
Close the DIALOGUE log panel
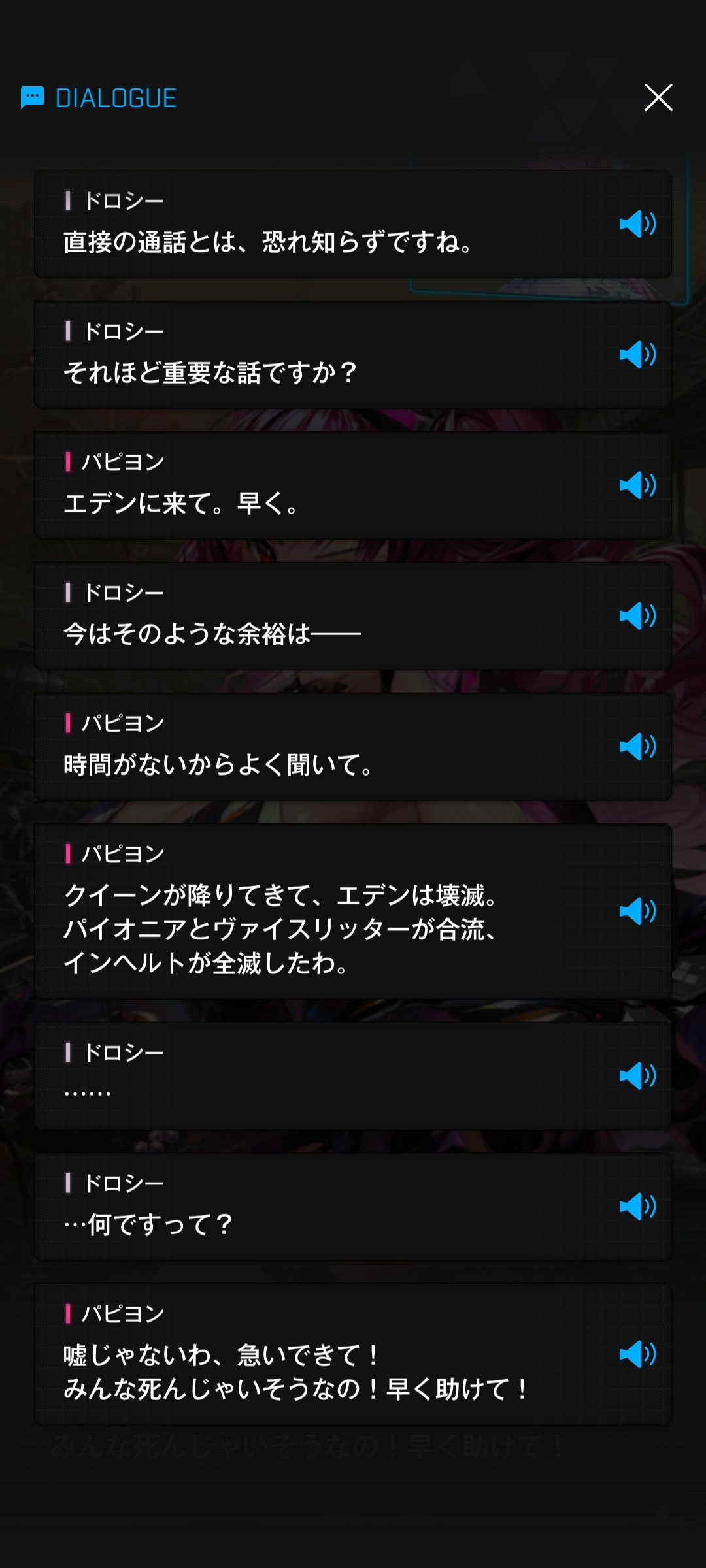[658, 98]
